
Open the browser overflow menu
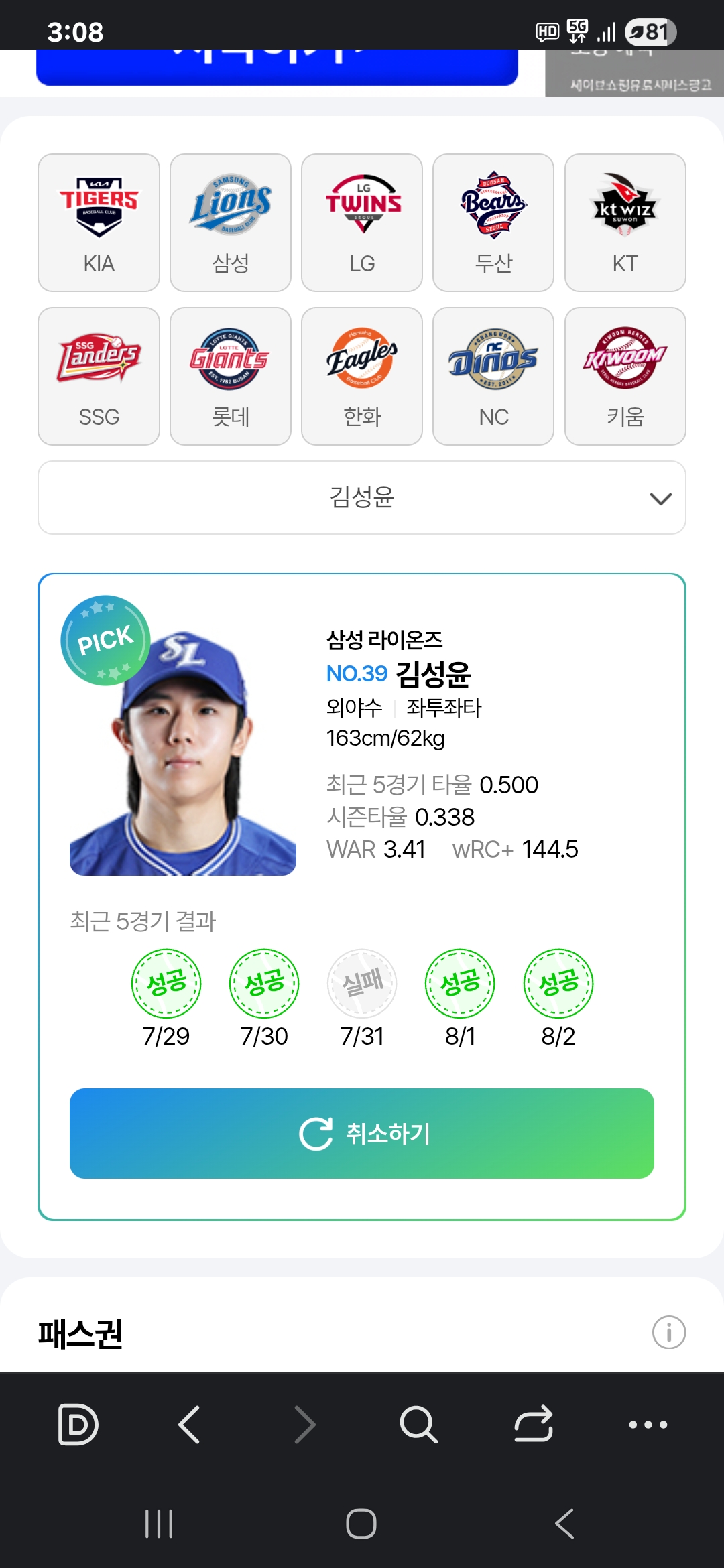(x=648, y=1424)
